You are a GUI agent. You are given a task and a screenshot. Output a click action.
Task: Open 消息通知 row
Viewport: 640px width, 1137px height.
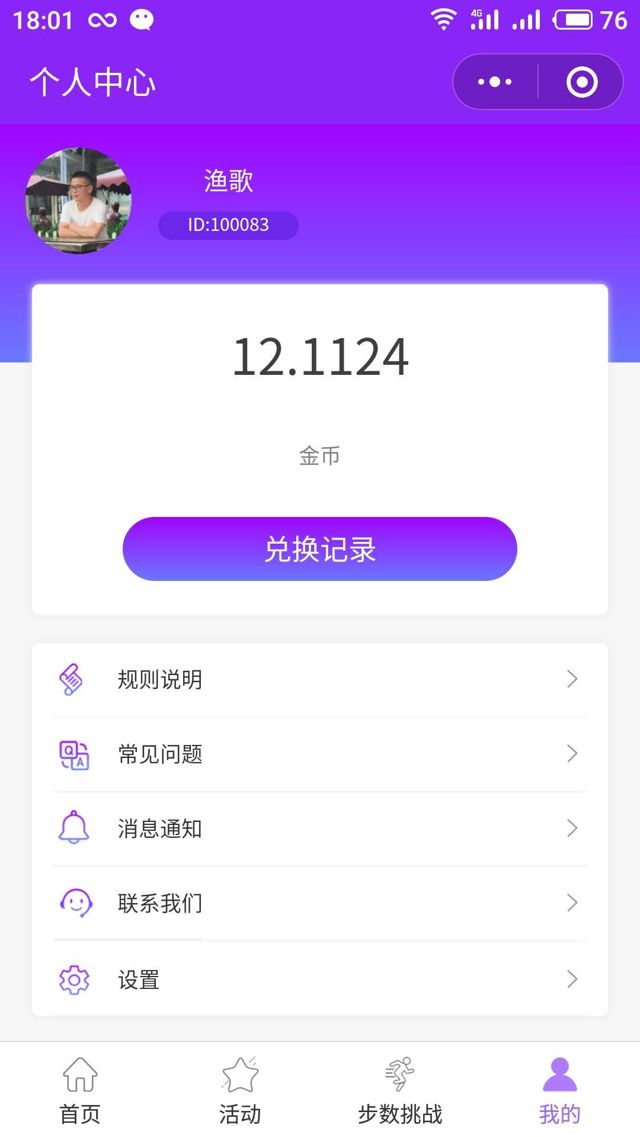click(319, 829)
